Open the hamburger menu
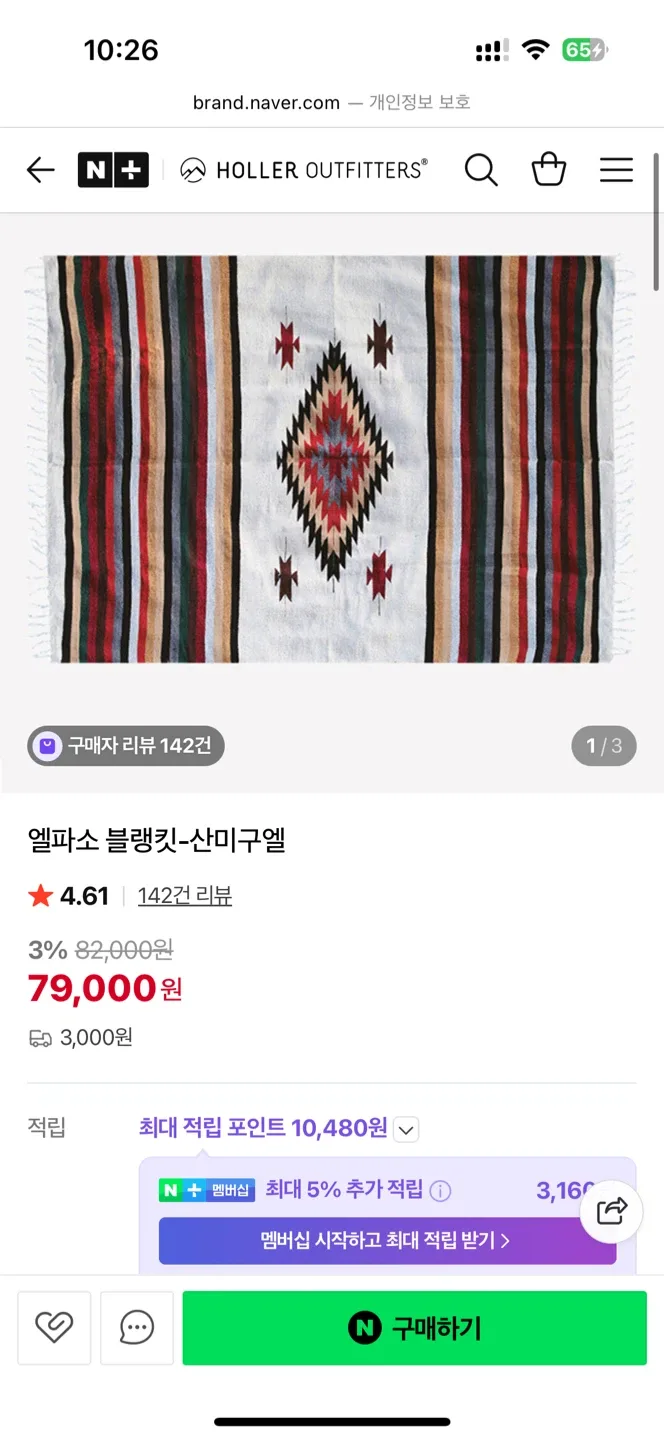The image size is (664, 1440). 616,170
